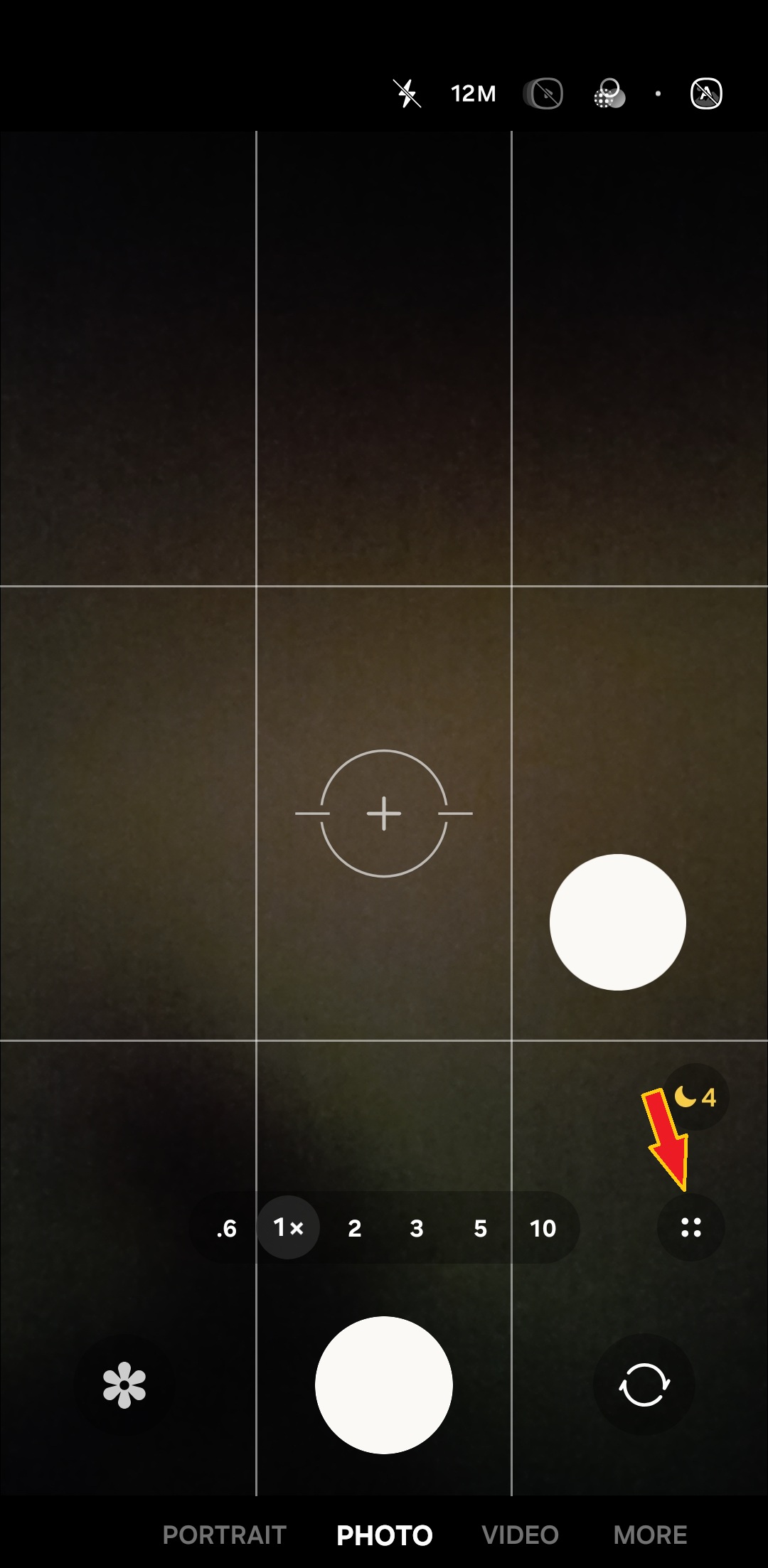Select the .6 ultra-wide zoom

tap(227, 1228)
